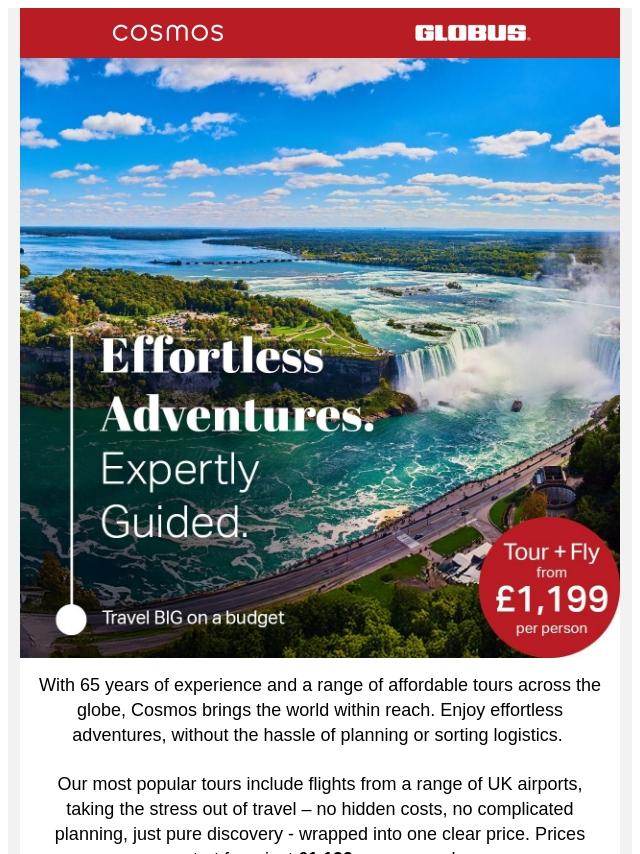This screenshot has height=854, width=640.
Task: Open the Globus header link
Action: point(472,33)
